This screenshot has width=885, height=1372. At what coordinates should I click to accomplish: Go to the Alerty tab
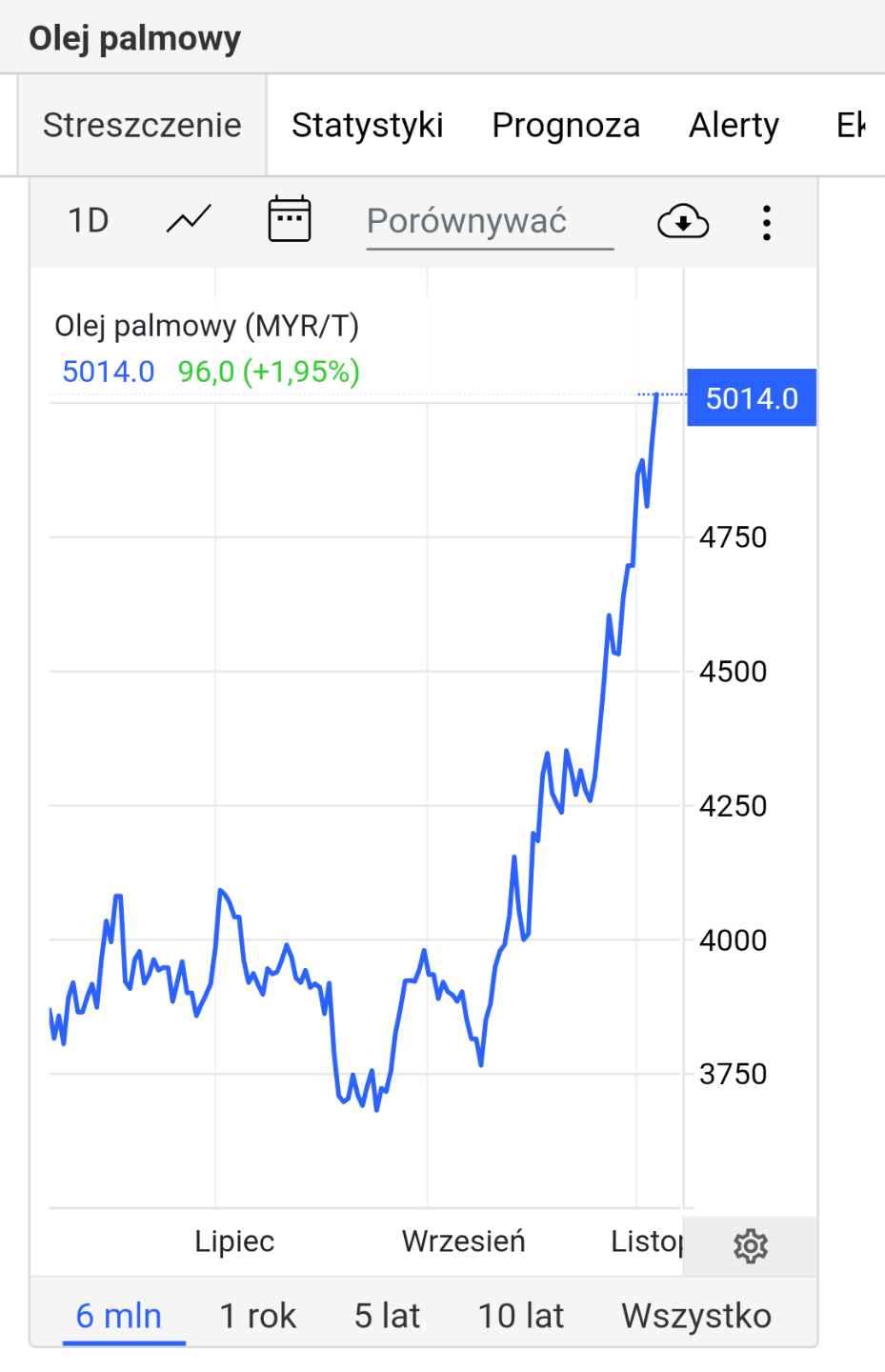point(734,125)
